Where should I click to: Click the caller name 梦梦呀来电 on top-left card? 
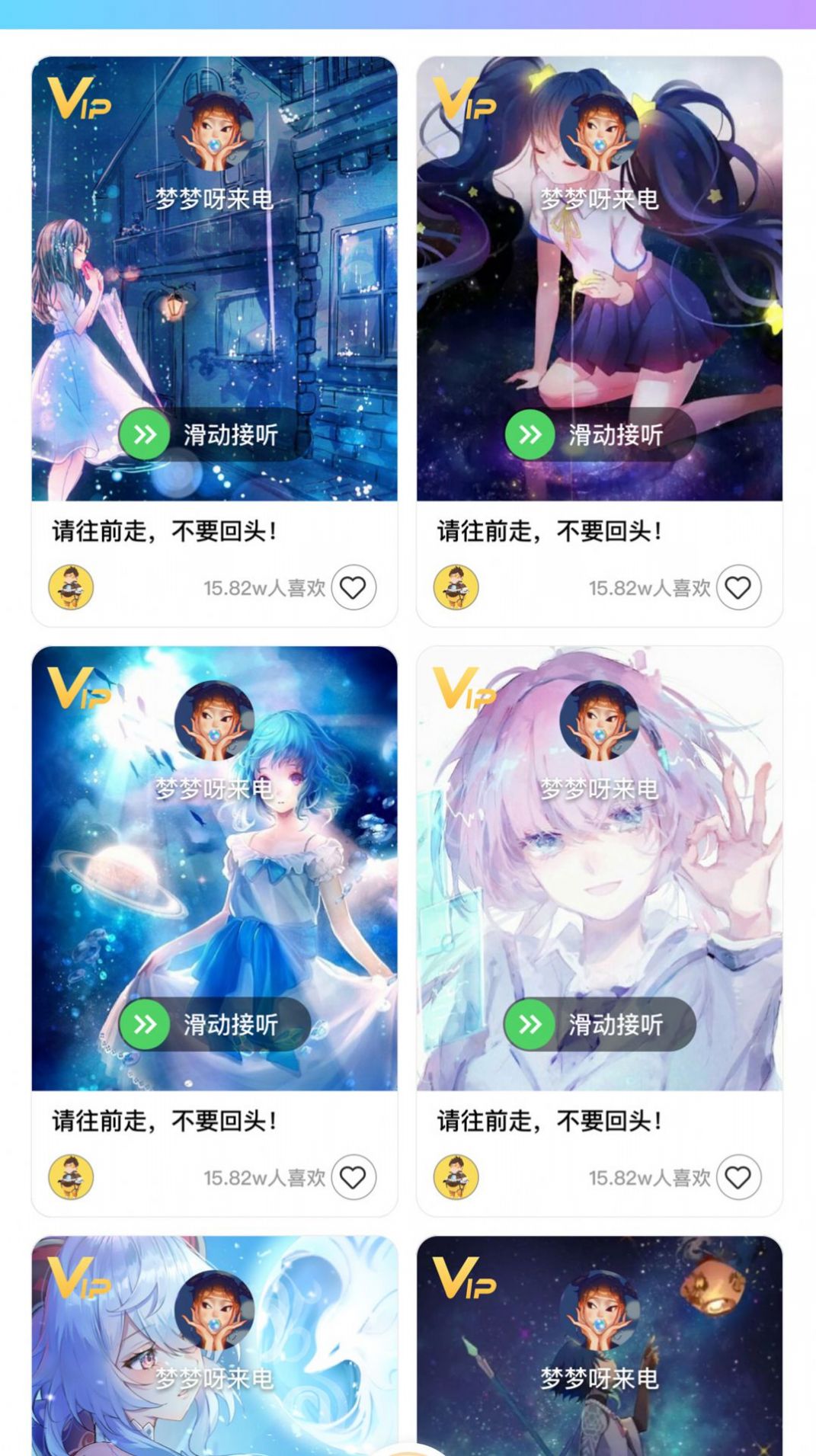coord(214,200)
